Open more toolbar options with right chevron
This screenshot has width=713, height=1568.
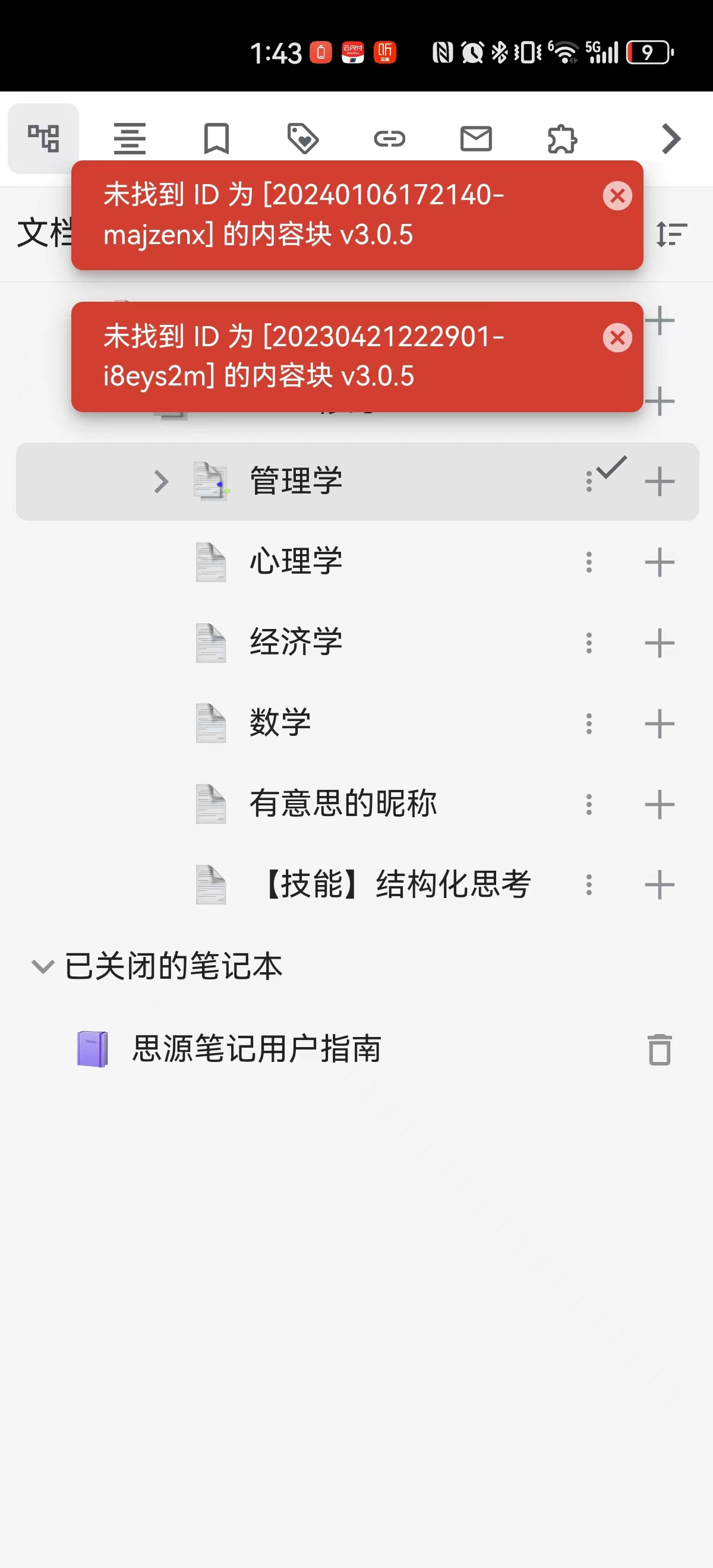click(x=671, y=138)
